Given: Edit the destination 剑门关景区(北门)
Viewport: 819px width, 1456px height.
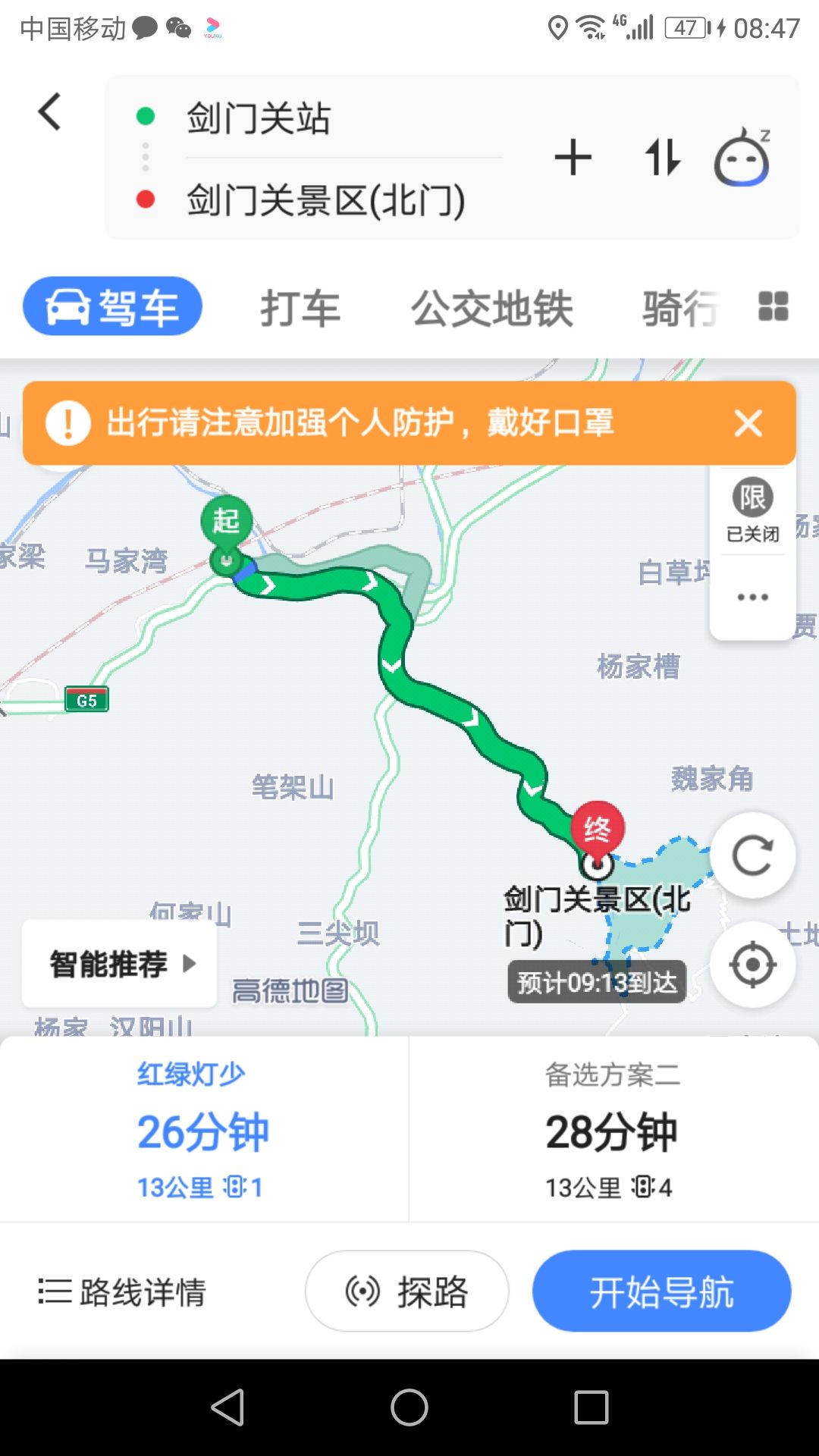Looking at the screenshot, I should tap(326, 200).
